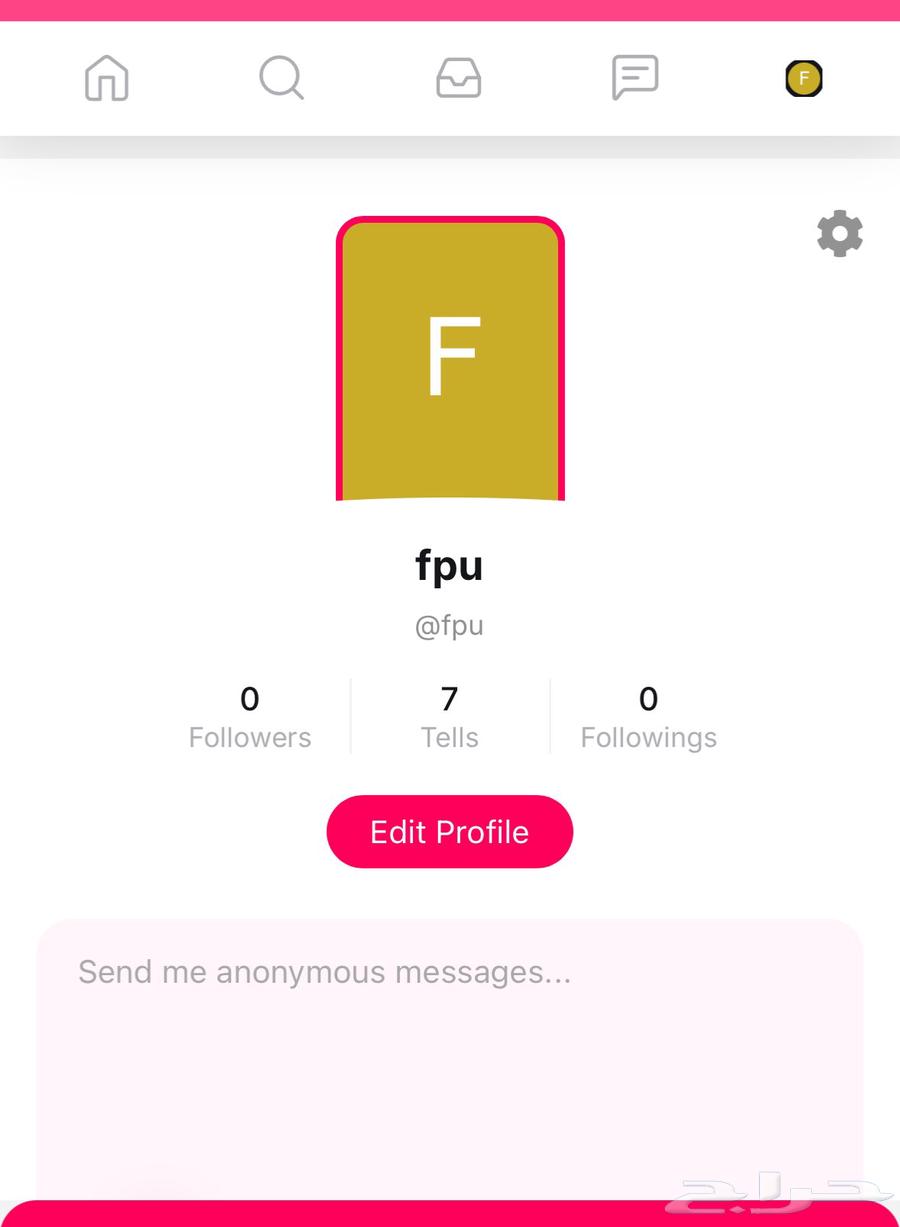Open the search tab
900x1227 pixels.
(x=281, y=78)
